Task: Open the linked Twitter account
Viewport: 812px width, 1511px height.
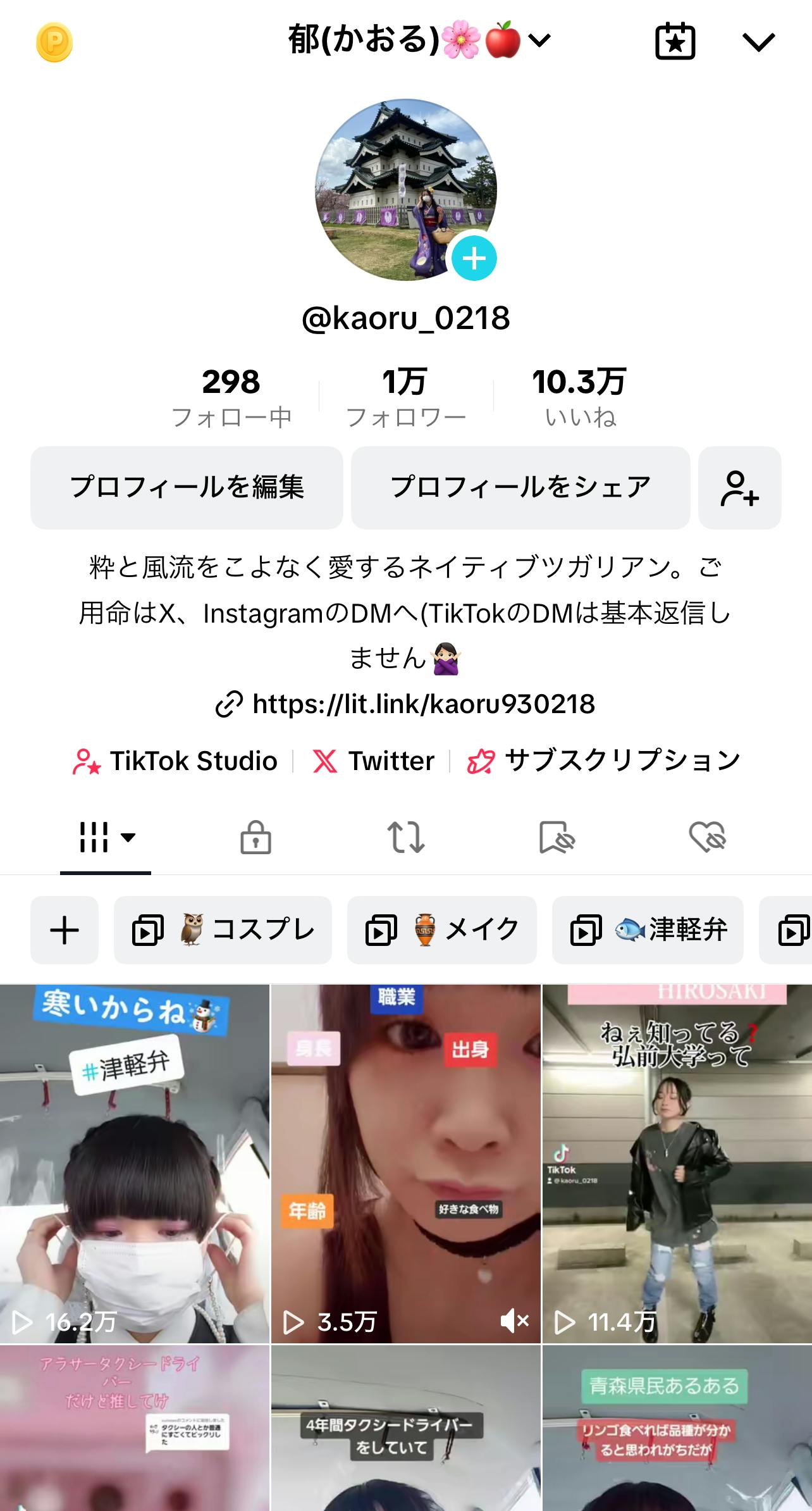Action: coord(374,761)
